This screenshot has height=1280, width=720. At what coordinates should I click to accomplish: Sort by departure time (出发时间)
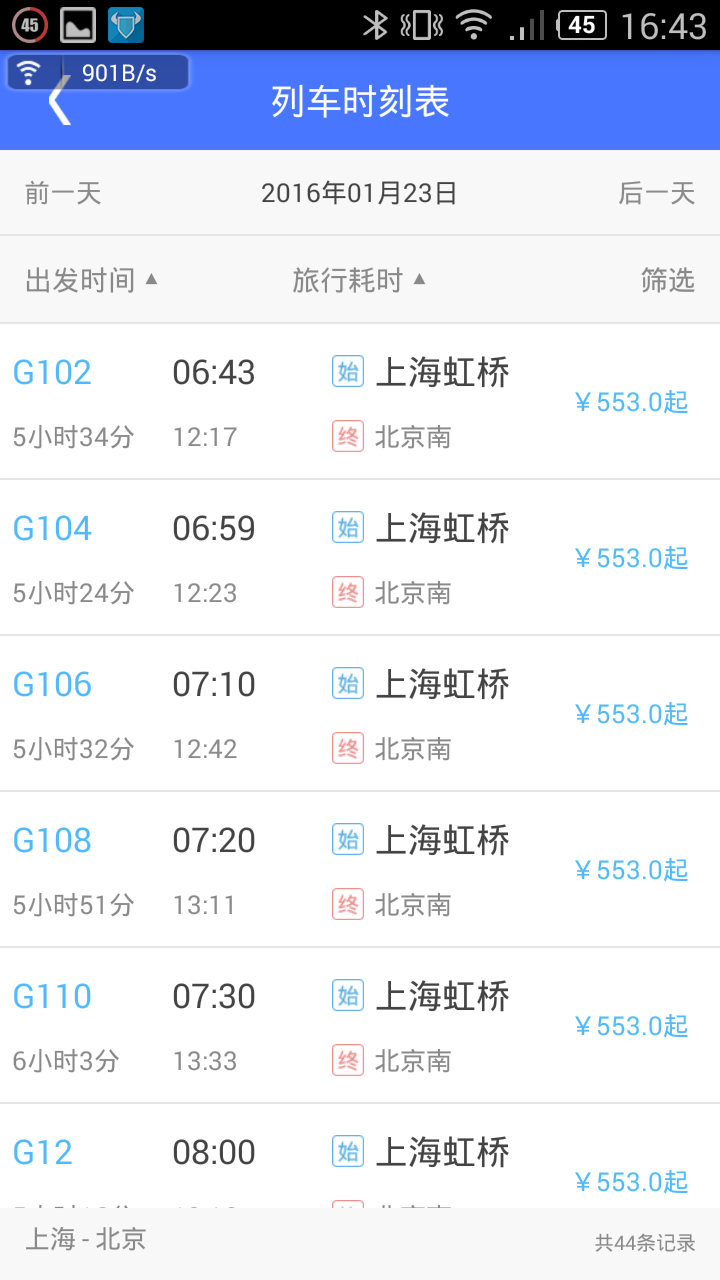coord(91,280)
